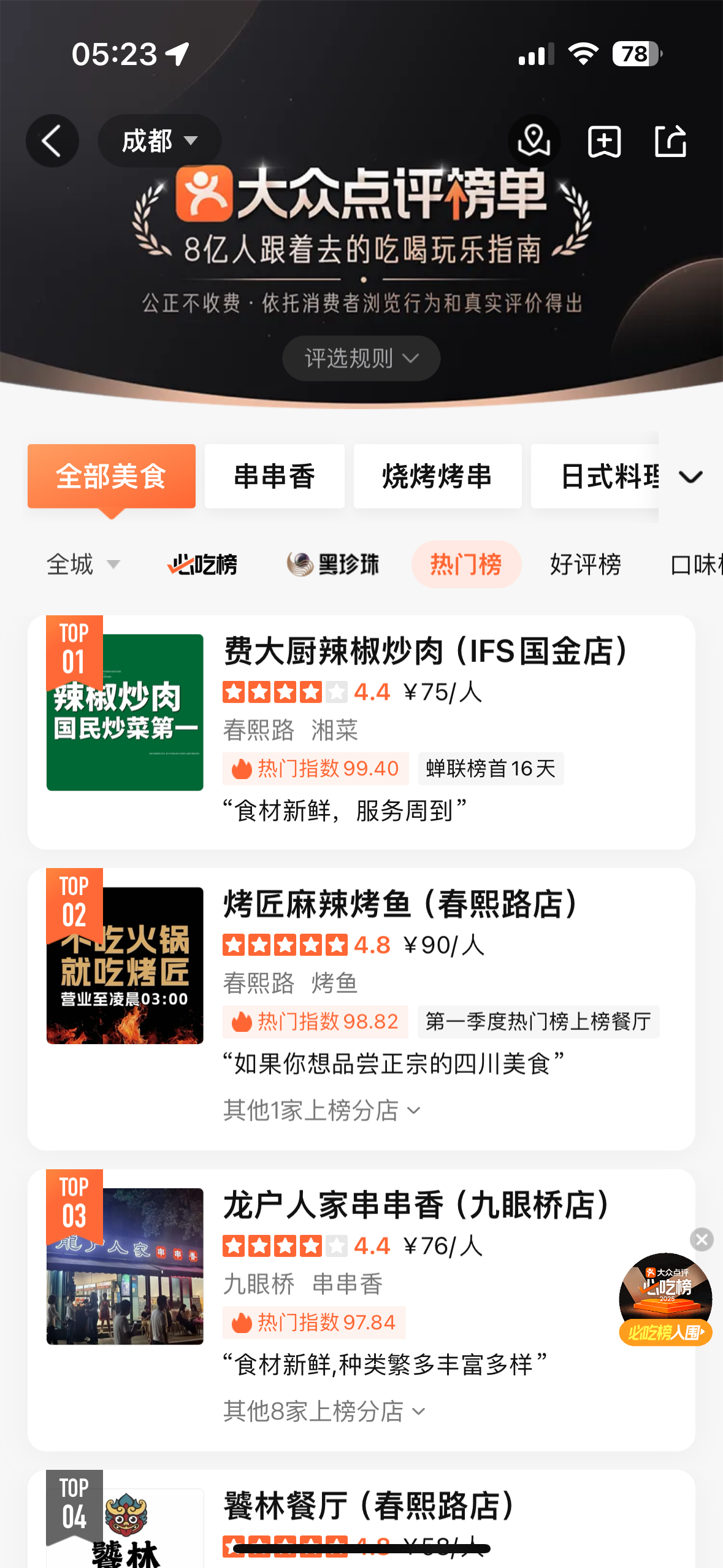Open the 成都 city dropdown
This screenshot has width=723, height=1568.
click(159, 141)
